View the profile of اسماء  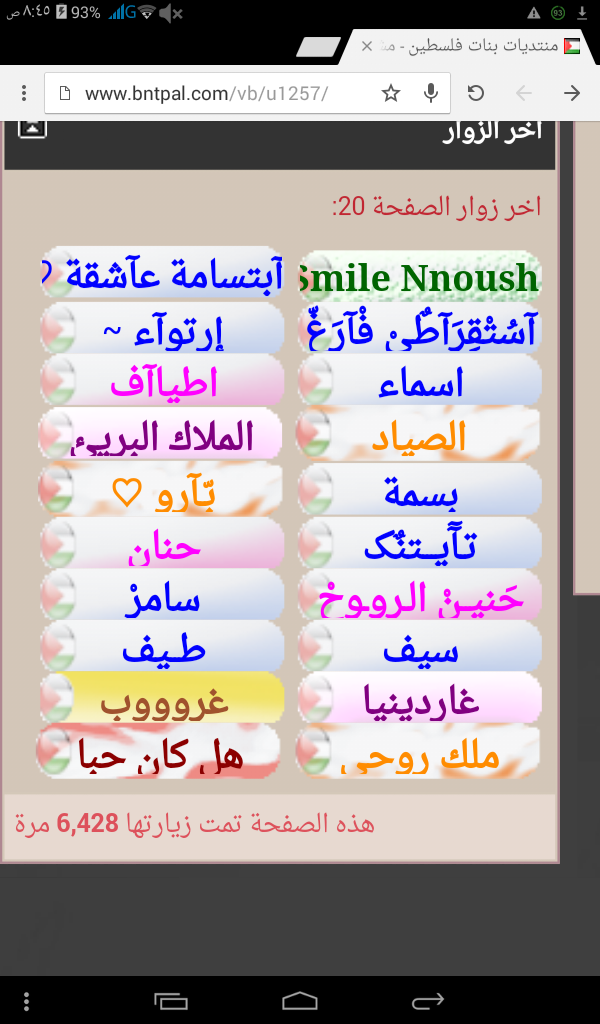[x=420, y=381]
